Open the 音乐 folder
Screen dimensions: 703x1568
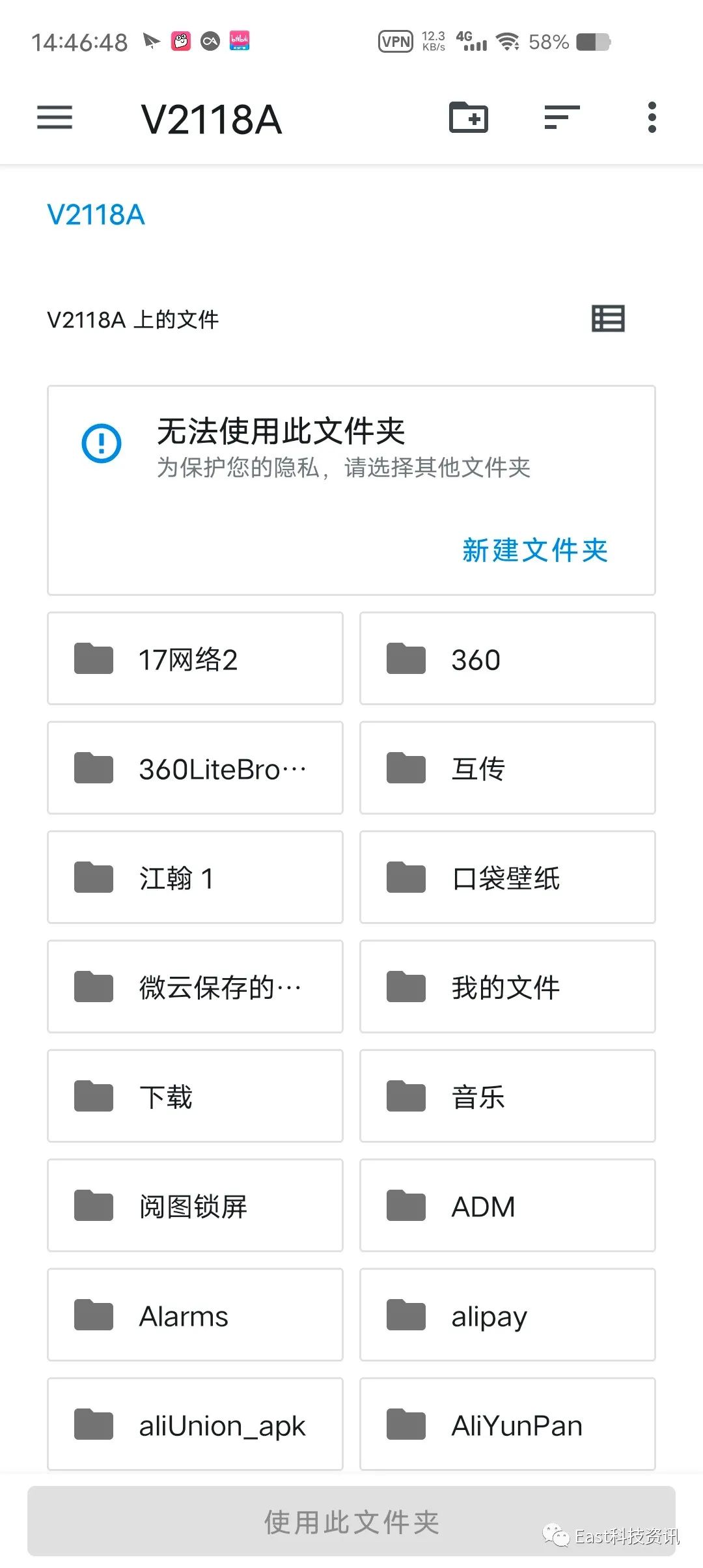(x=507, y=1096)
